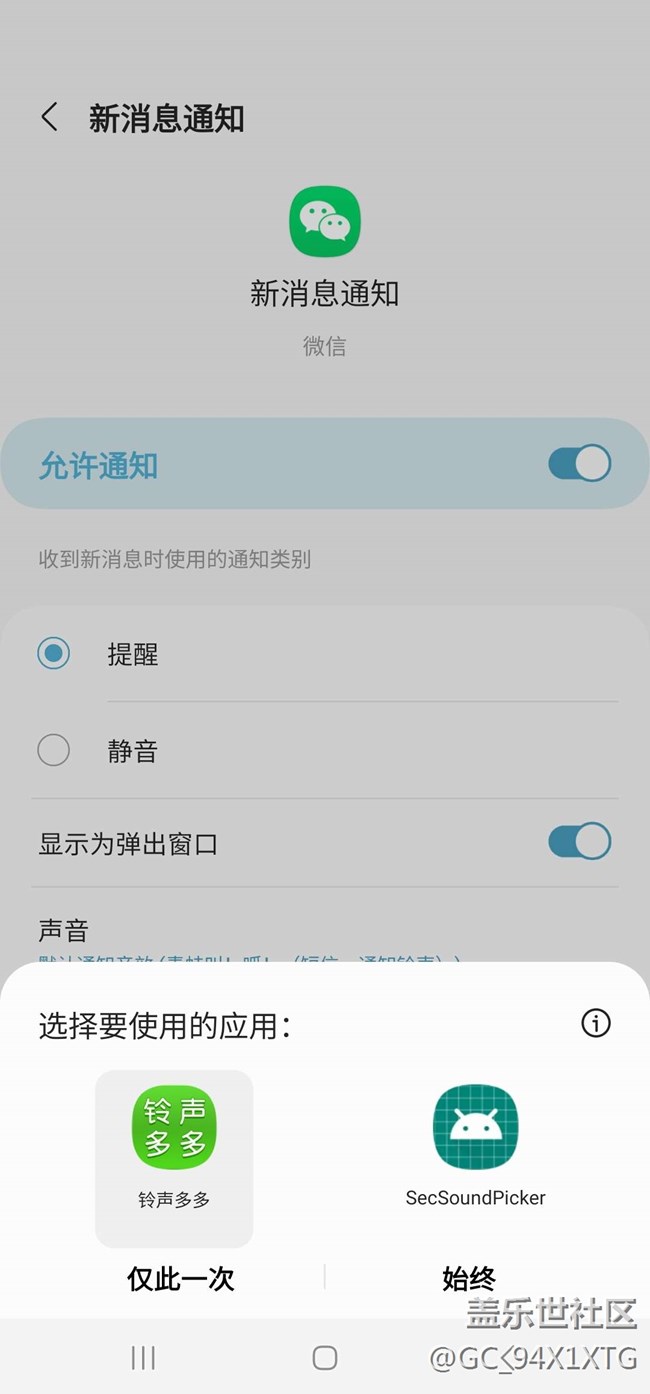The width and height of the screenshot is (650, 1394).
Task: Select the 提醒 radio option
Action: coord(53,654)
